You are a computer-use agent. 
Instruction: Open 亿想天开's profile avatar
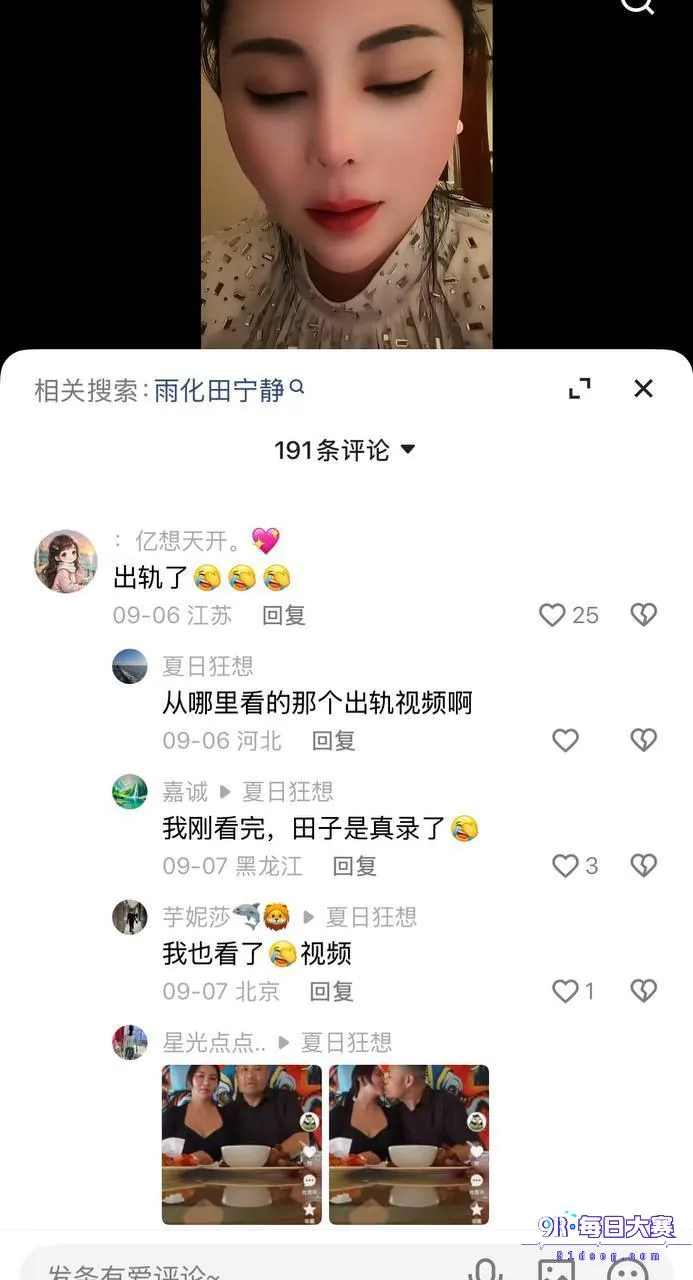66,561
